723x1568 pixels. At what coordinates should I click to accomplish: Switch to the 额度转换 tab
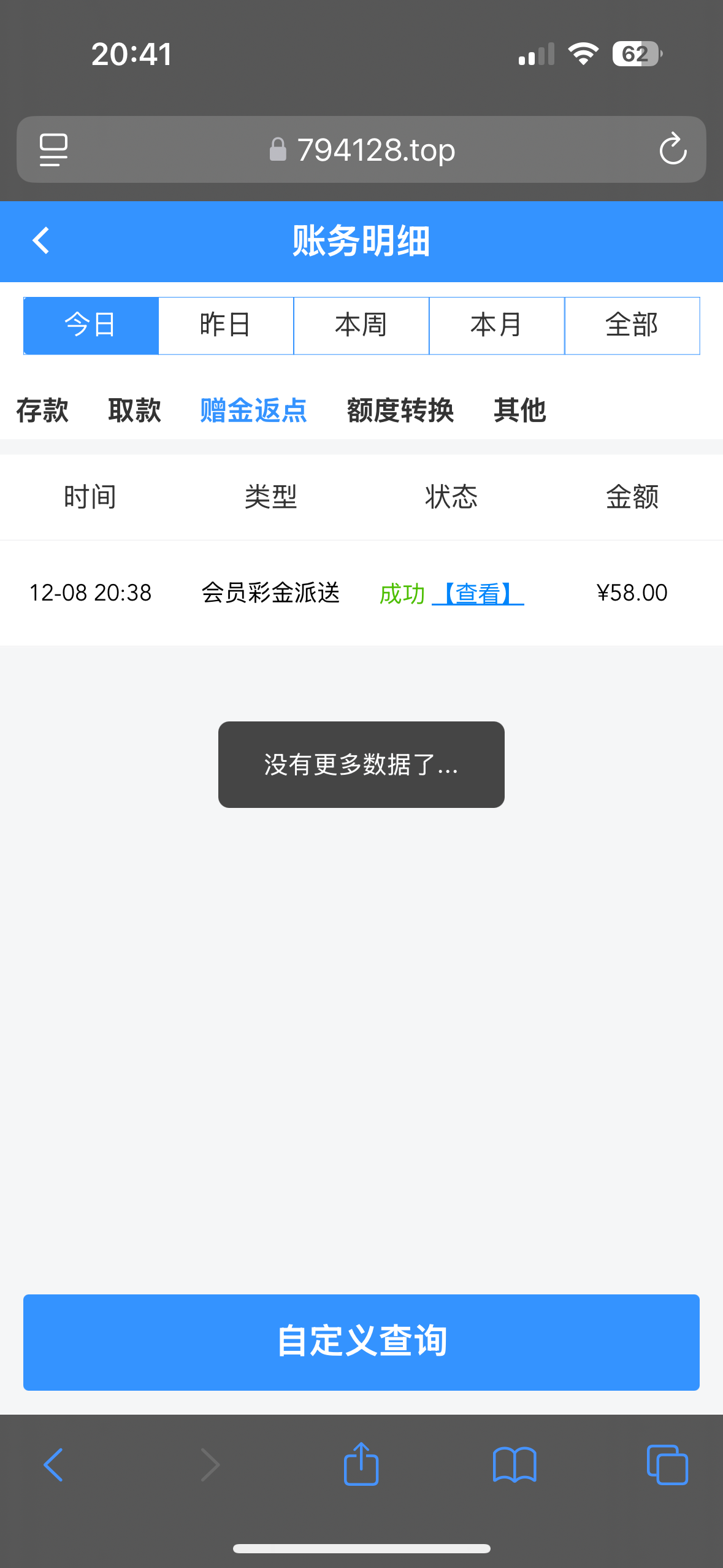pyautogui.click(x=400, y=410)
